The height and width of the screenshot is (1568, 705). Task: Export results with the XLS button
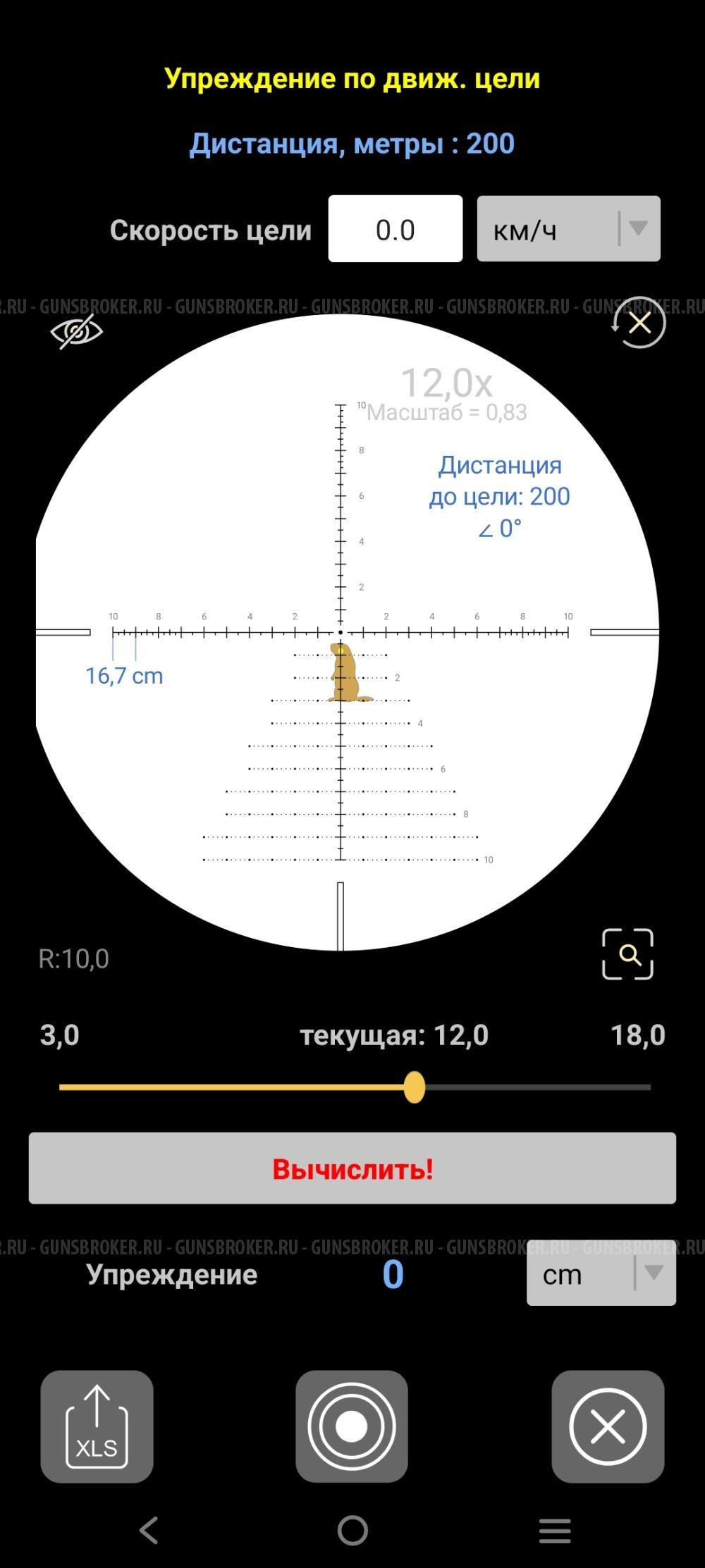point(97,1426)
